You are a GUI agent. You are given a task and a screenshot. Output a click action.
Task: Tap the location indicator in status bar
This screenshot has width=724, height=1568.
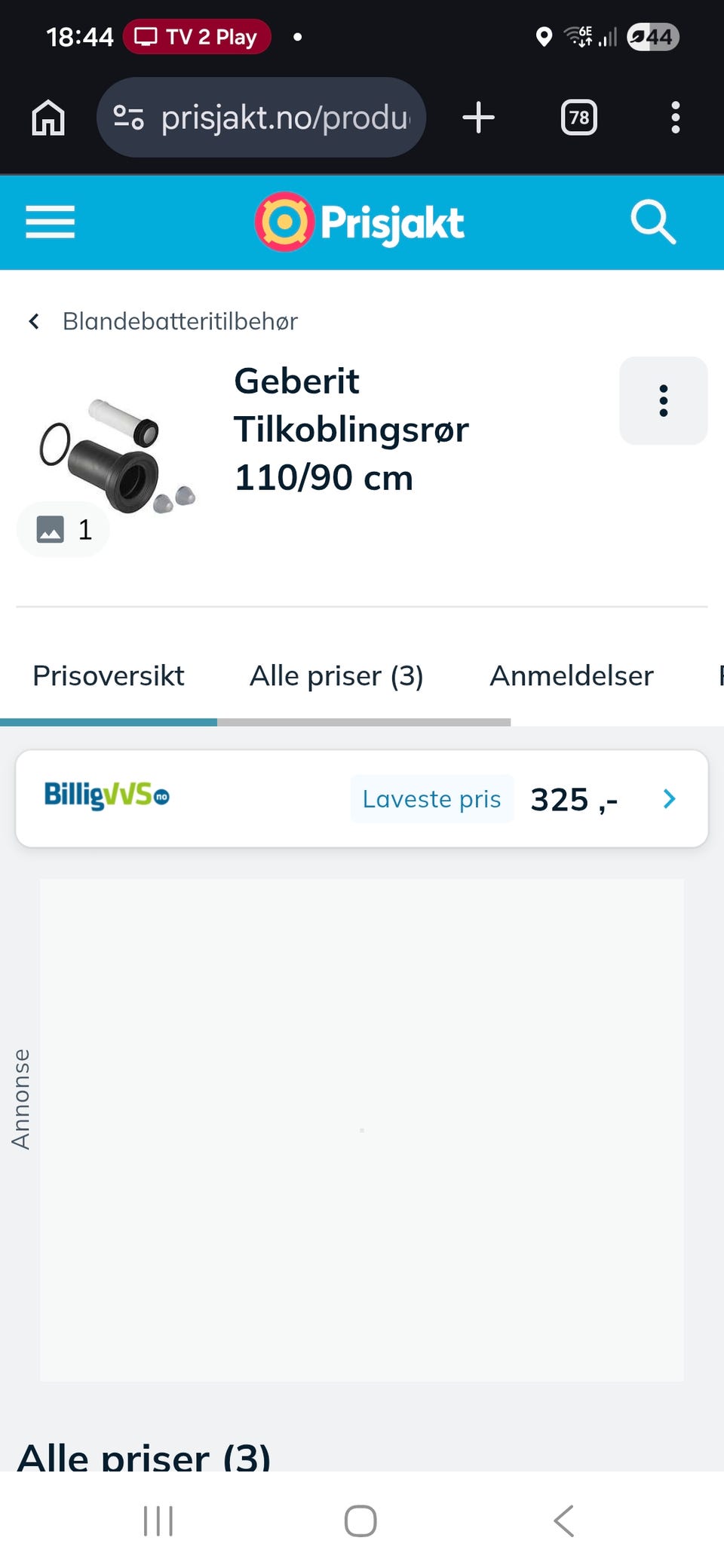point(545,36)
